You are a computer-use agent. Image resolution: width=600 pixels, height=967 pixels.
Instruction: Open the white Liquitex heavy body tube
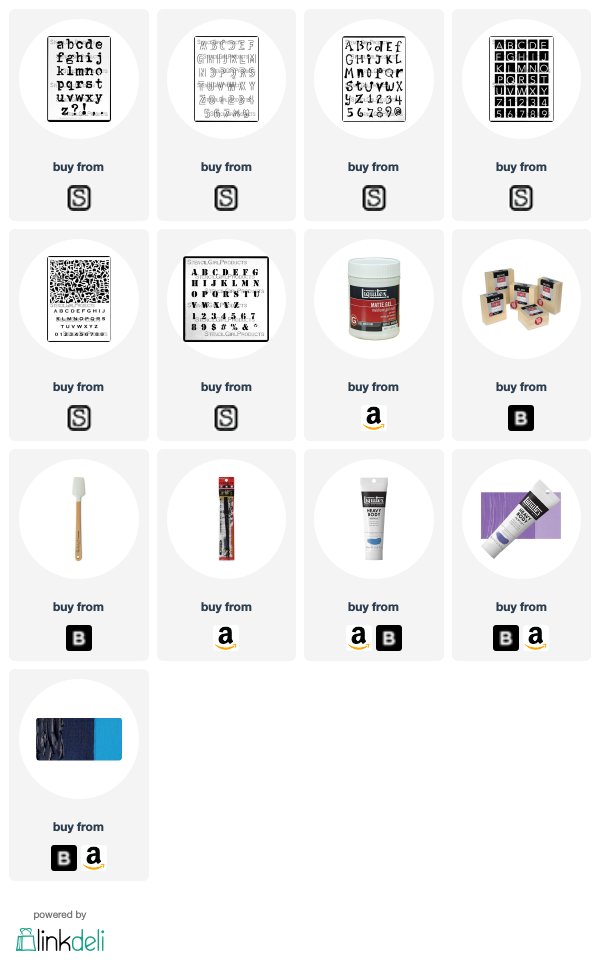click(x=374, y=519)
